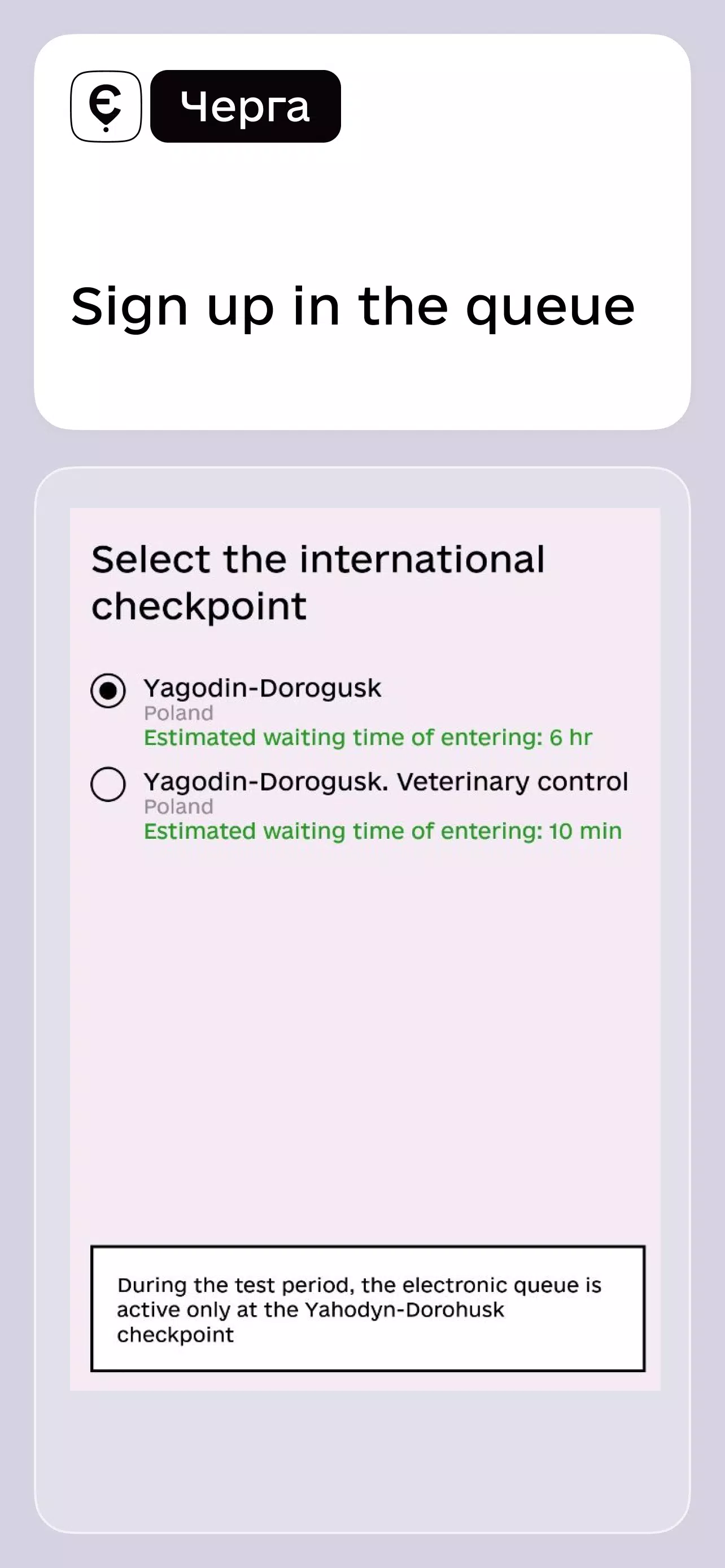Click the green 10 min waiting time text
725x1568 pixels.
[383, 831]
